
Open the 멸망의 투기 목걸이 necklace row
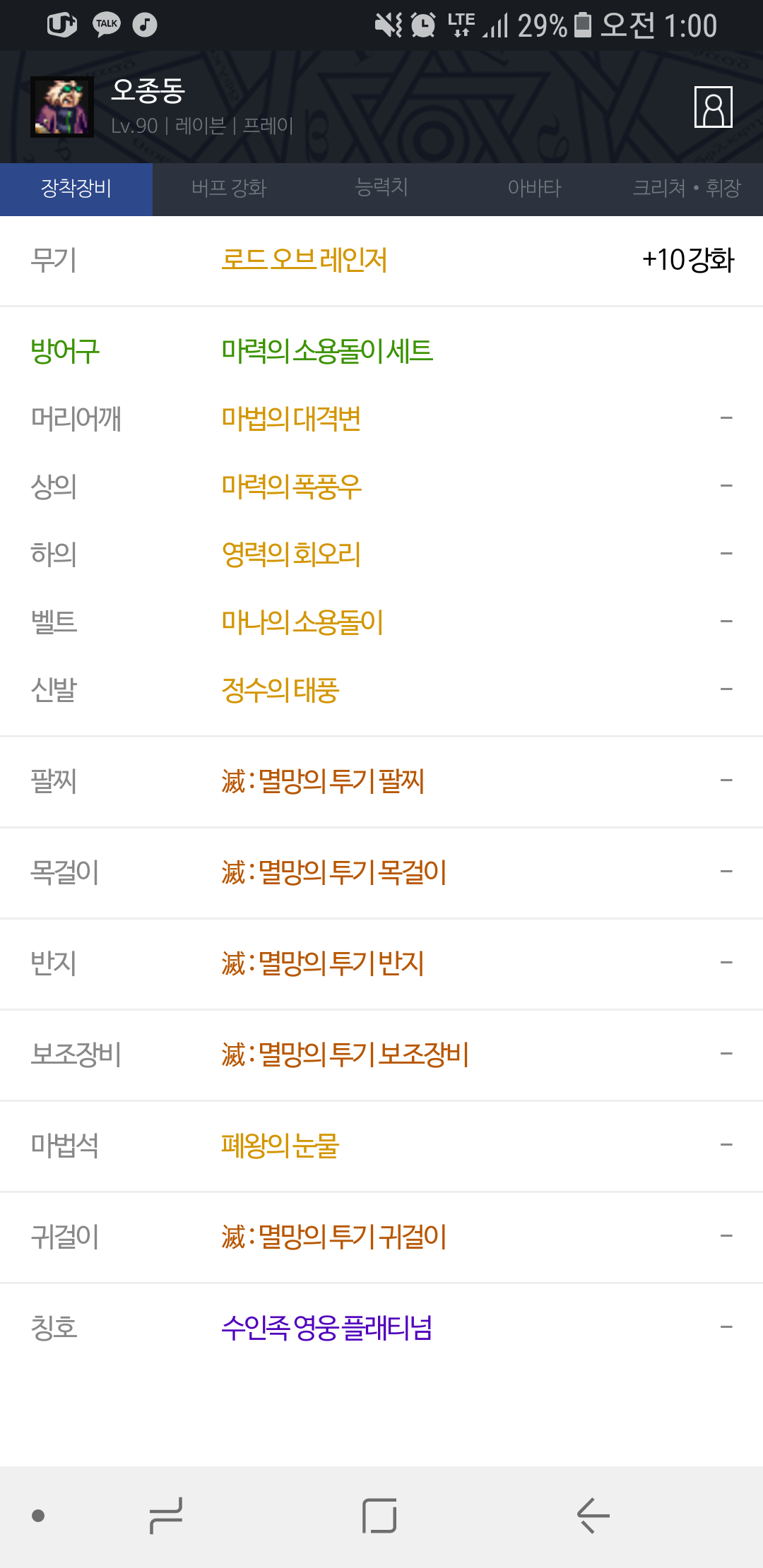334,872
